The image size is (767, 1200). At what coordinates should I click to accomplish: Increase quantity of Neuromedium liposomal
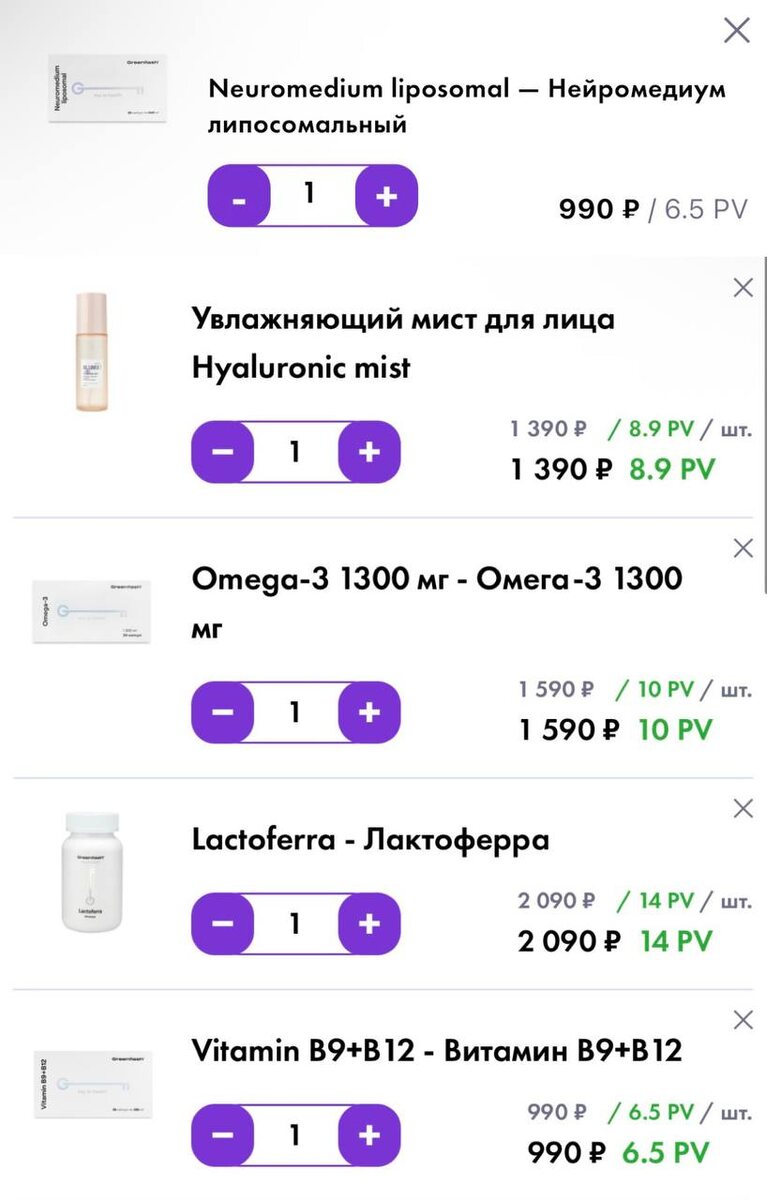386,197
